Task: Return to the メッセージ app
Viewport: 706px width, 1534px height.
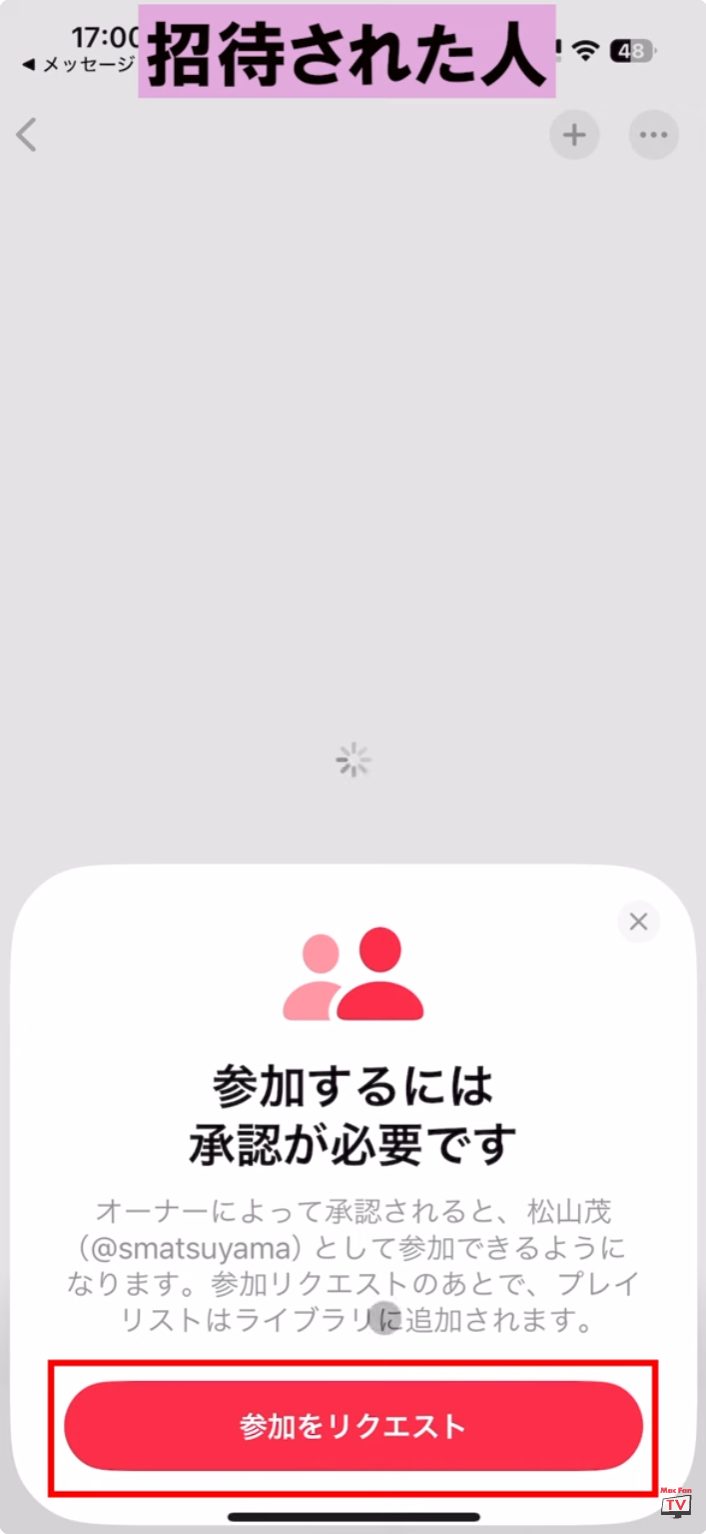Action: pyautogui.click(x=78, y=65)
